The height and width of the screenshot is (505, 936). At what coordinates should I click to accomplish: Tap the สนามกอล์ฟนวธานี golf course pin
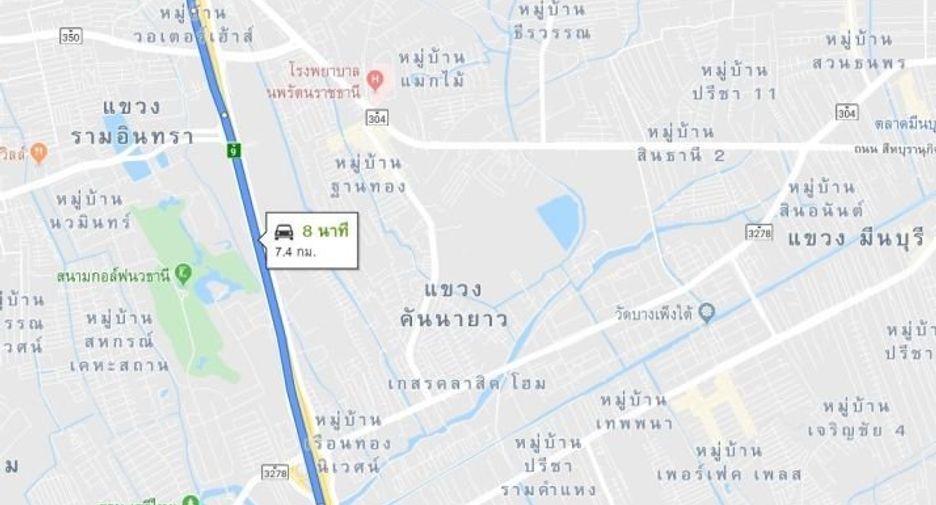[x=184, y=275]
